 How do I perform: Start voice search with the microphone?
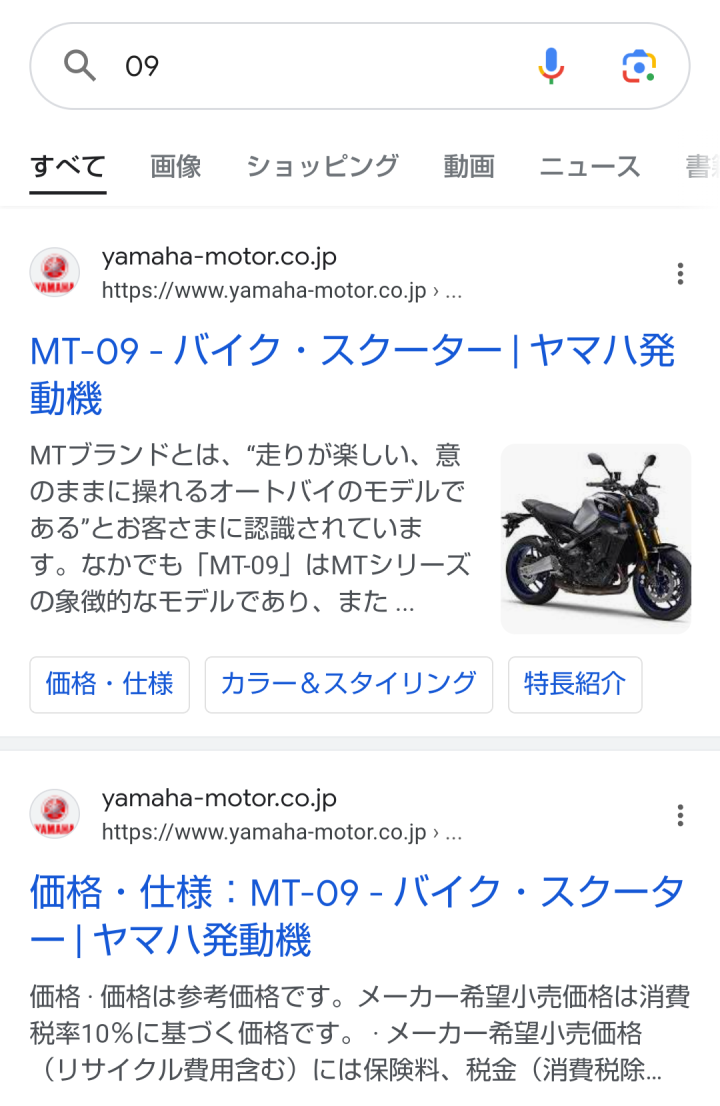(x=551, y=66)
